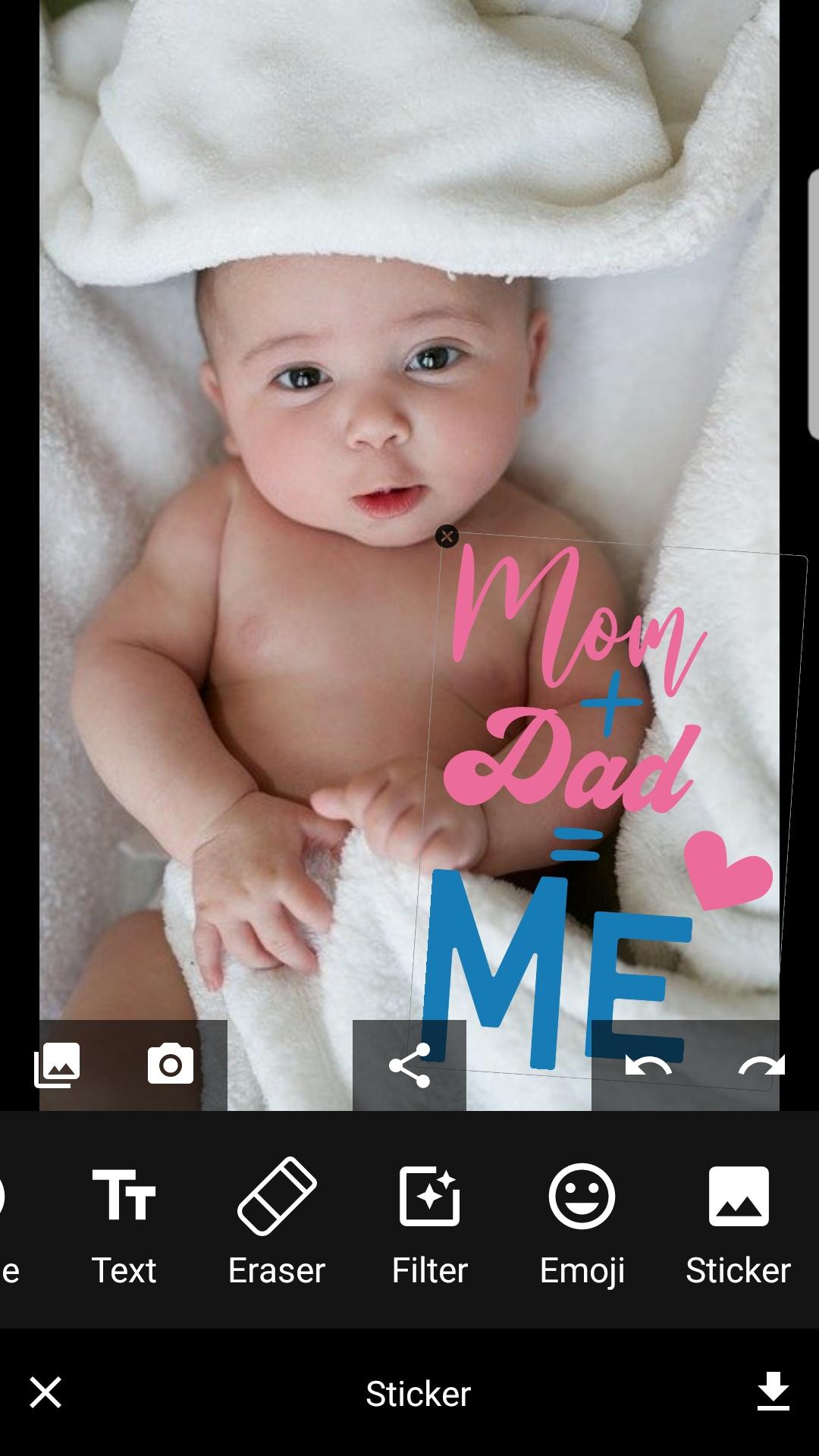Select the Text tool
Screen dimensions: 819x1456
tap(124, 1221)
